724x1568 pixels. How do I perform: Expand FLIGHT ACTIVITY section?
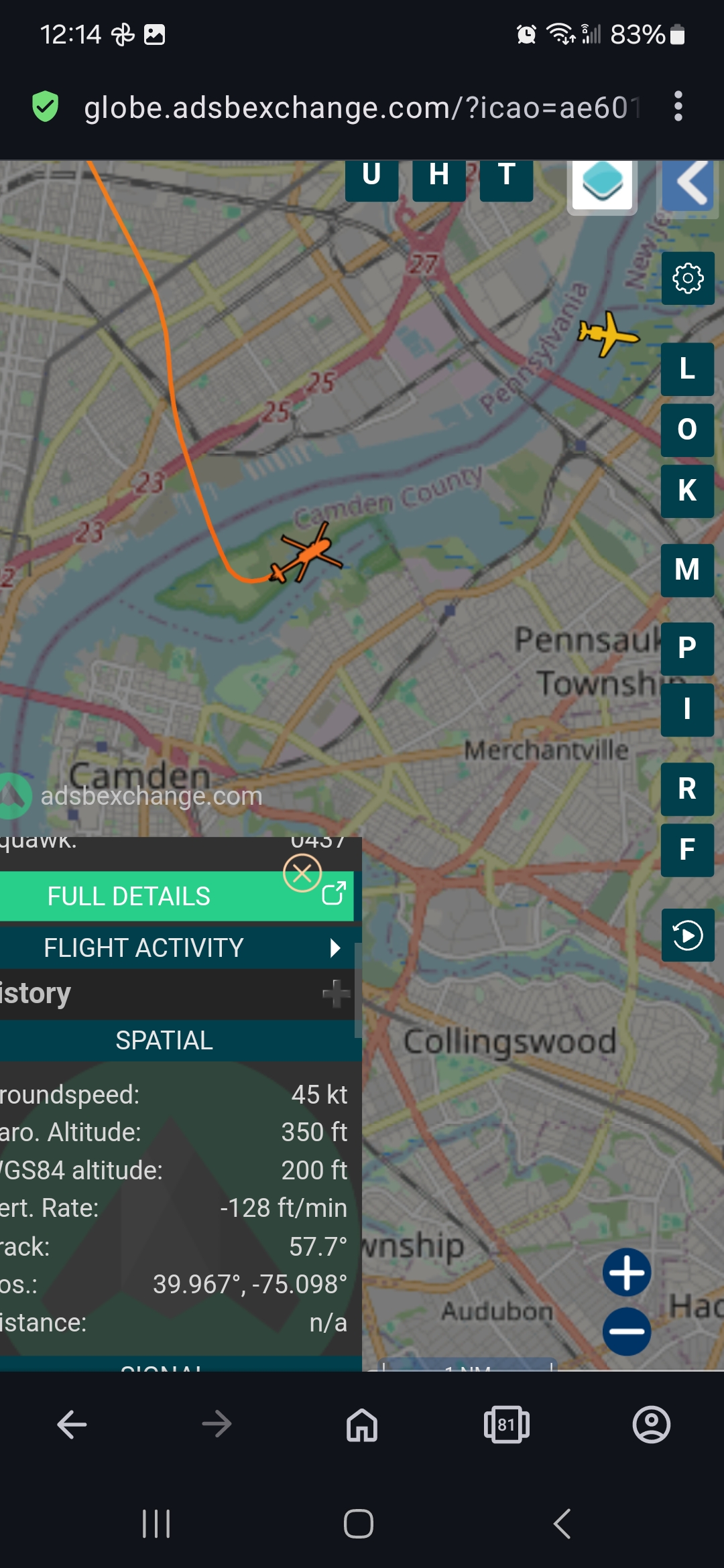[177, 948]
